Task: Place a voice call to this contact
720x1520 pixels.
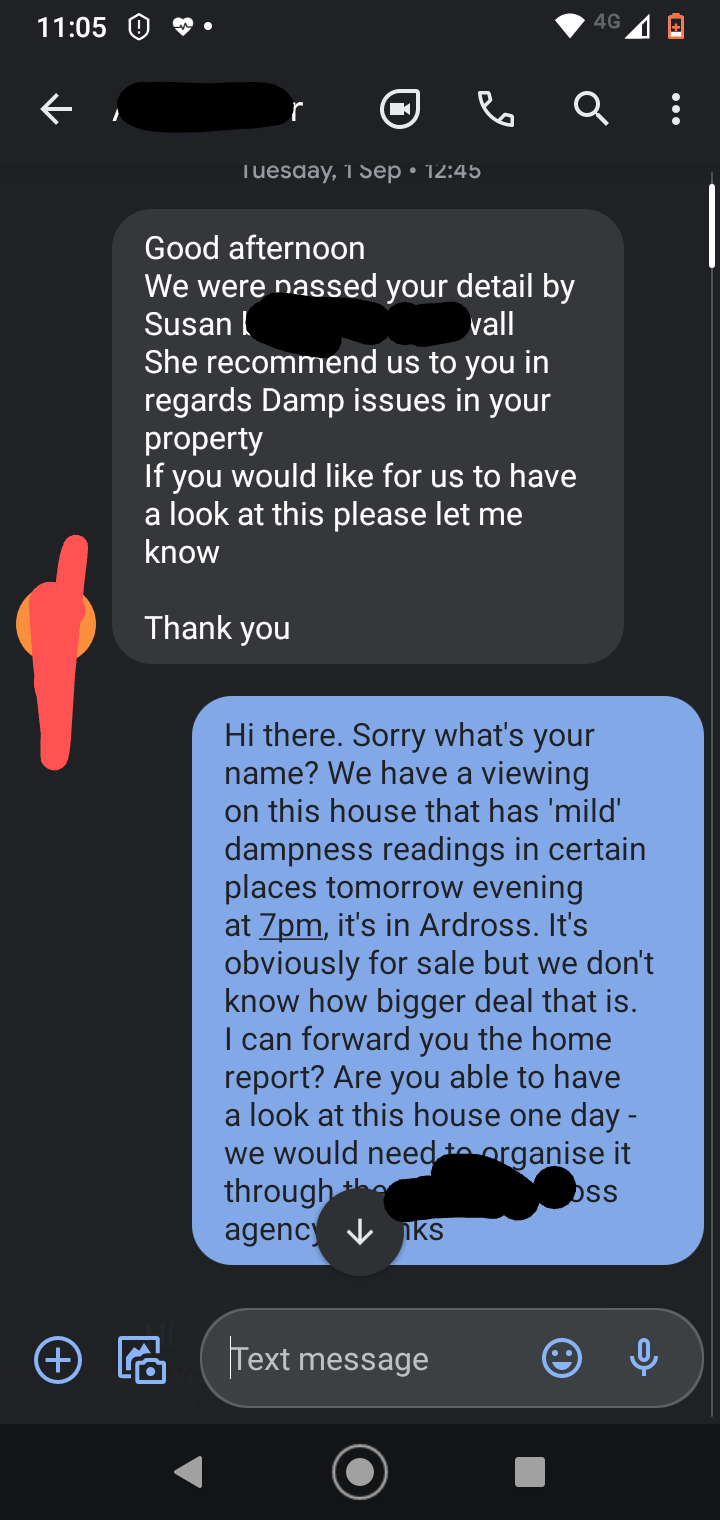Action: click(496, 109)
